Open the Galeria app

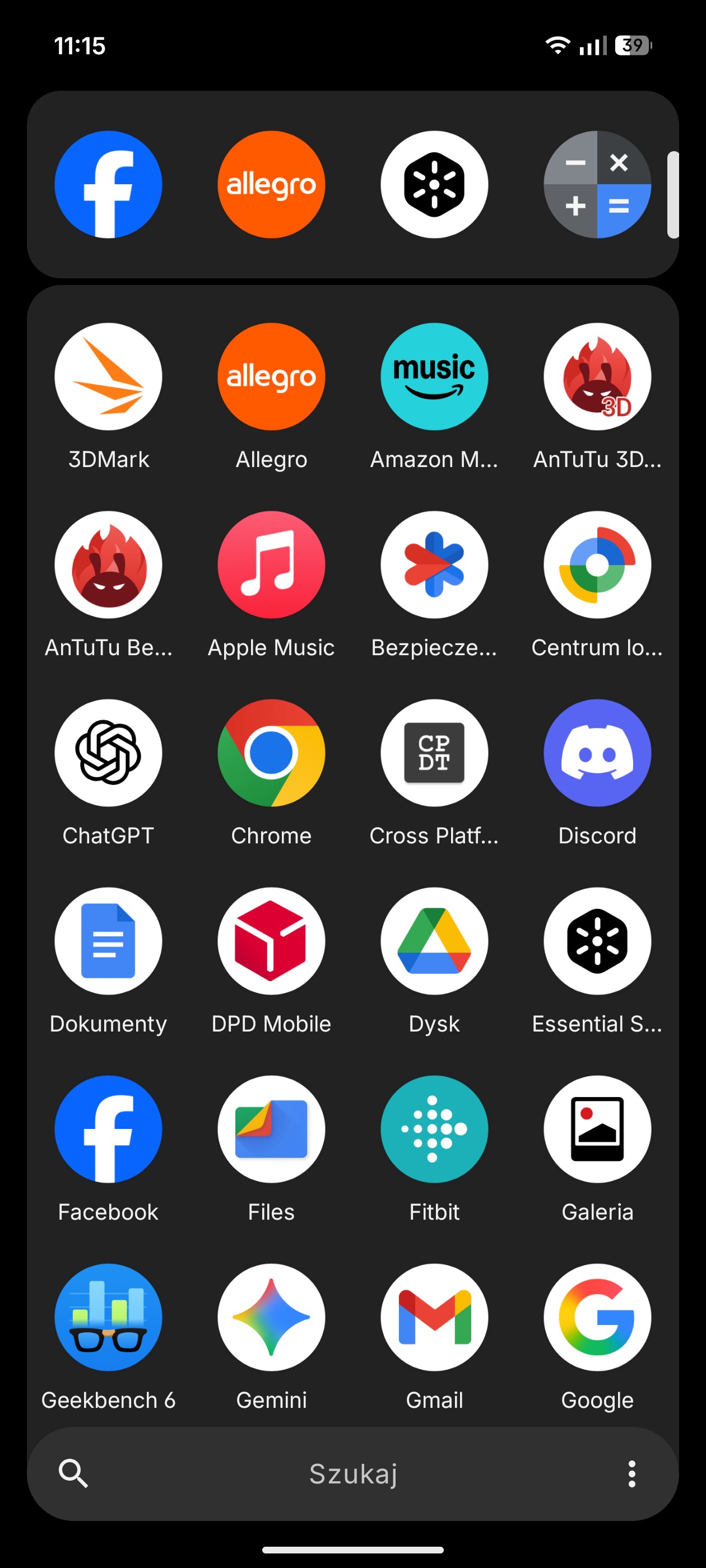point(597,1129)
